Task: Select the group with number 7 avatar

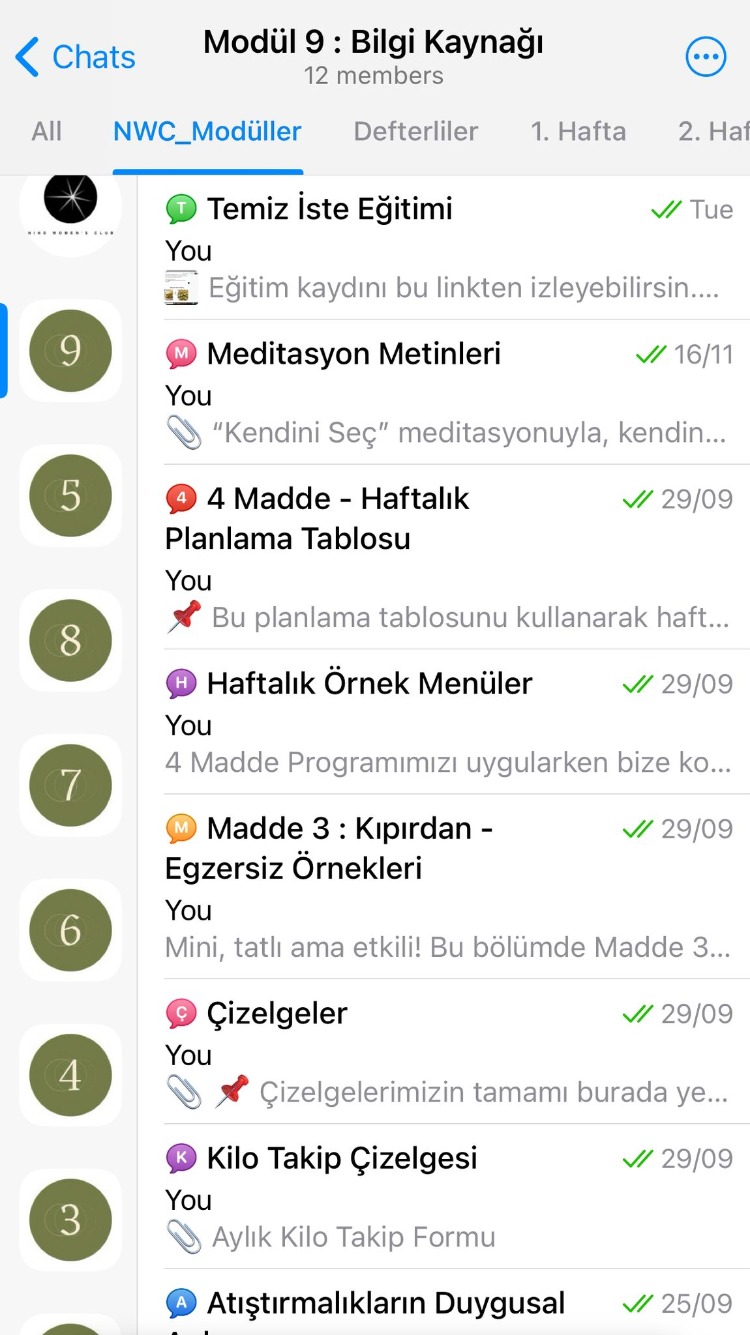Action: pyautogui.click(x=70, y=785)
